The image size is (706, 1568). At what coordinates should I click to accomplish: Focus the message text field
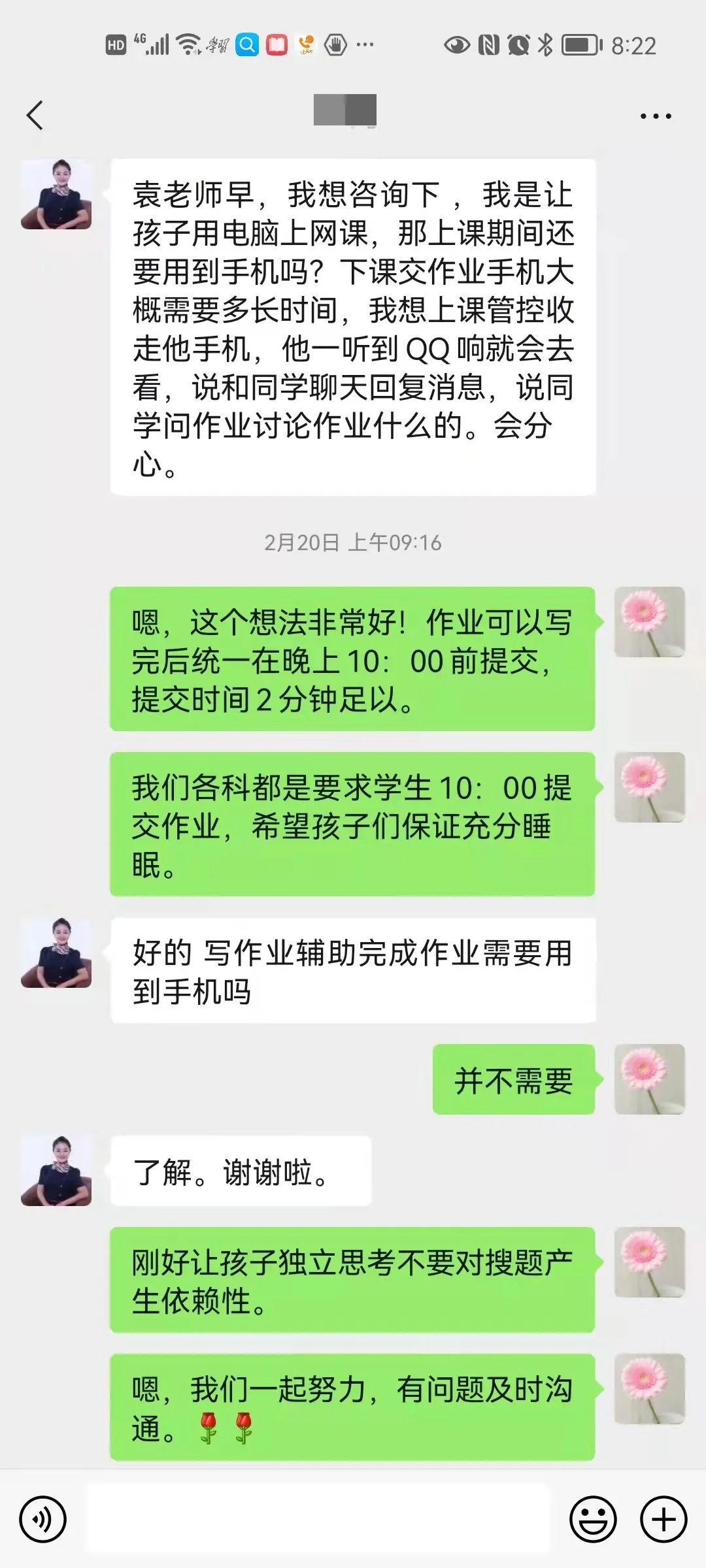(x=318, y=1519)
